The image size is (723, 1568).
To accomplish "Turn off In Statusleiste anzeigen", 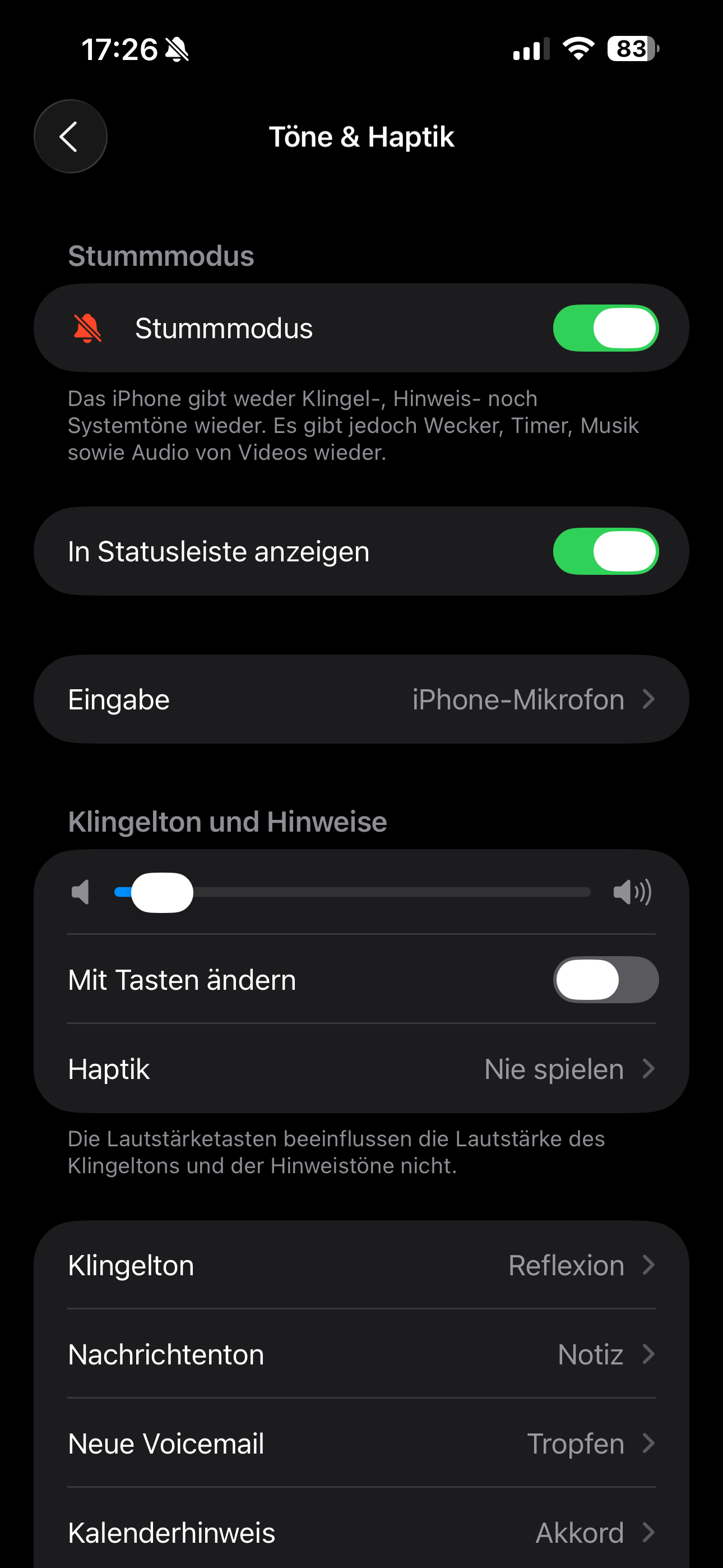I will click(x=605, y=551).
